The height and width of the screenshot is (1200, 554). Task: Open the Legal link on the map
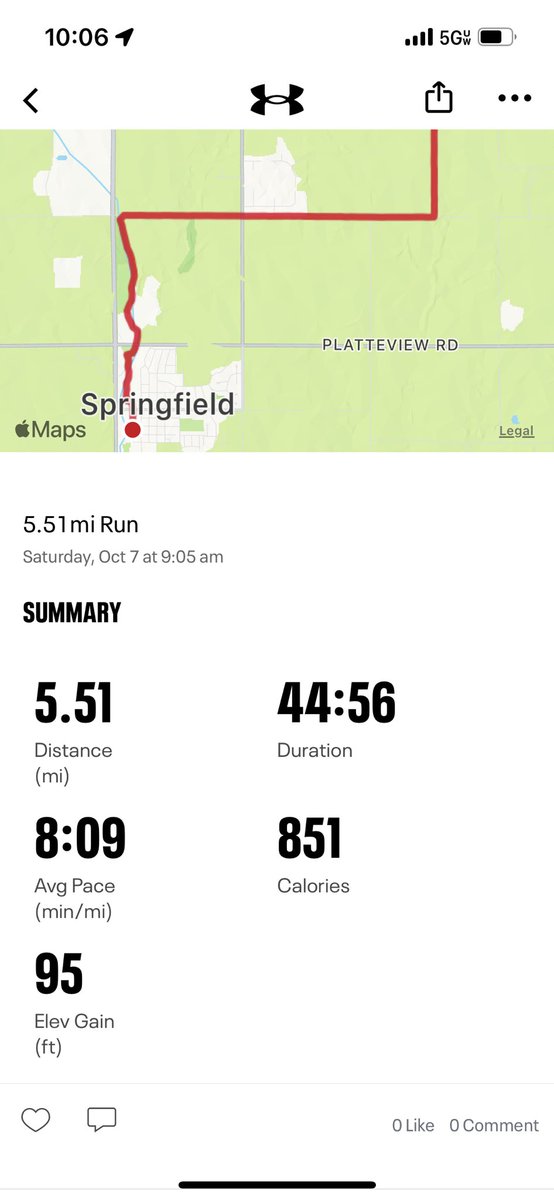[x=517, y=431]
